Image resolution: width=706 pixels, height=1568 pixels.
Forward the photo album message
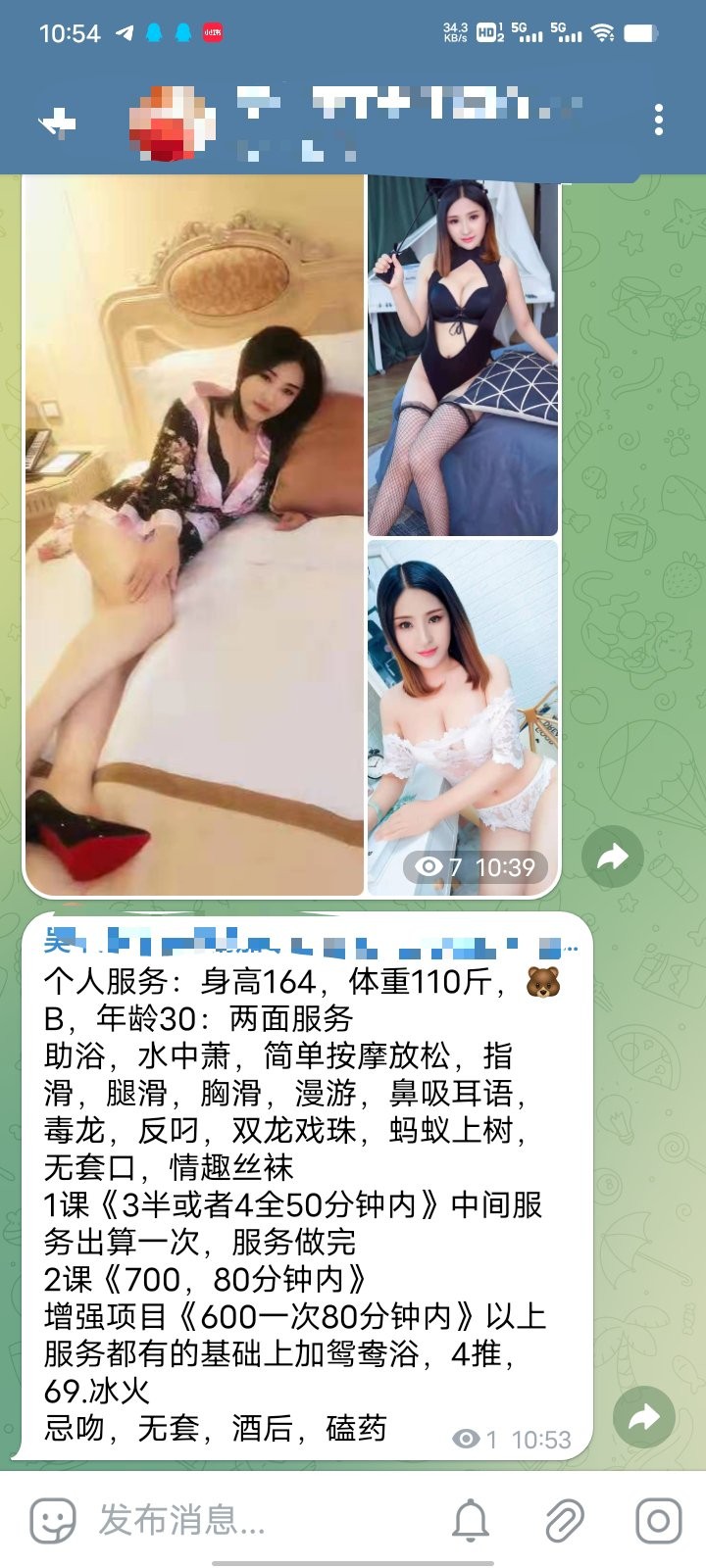[613, 857]
